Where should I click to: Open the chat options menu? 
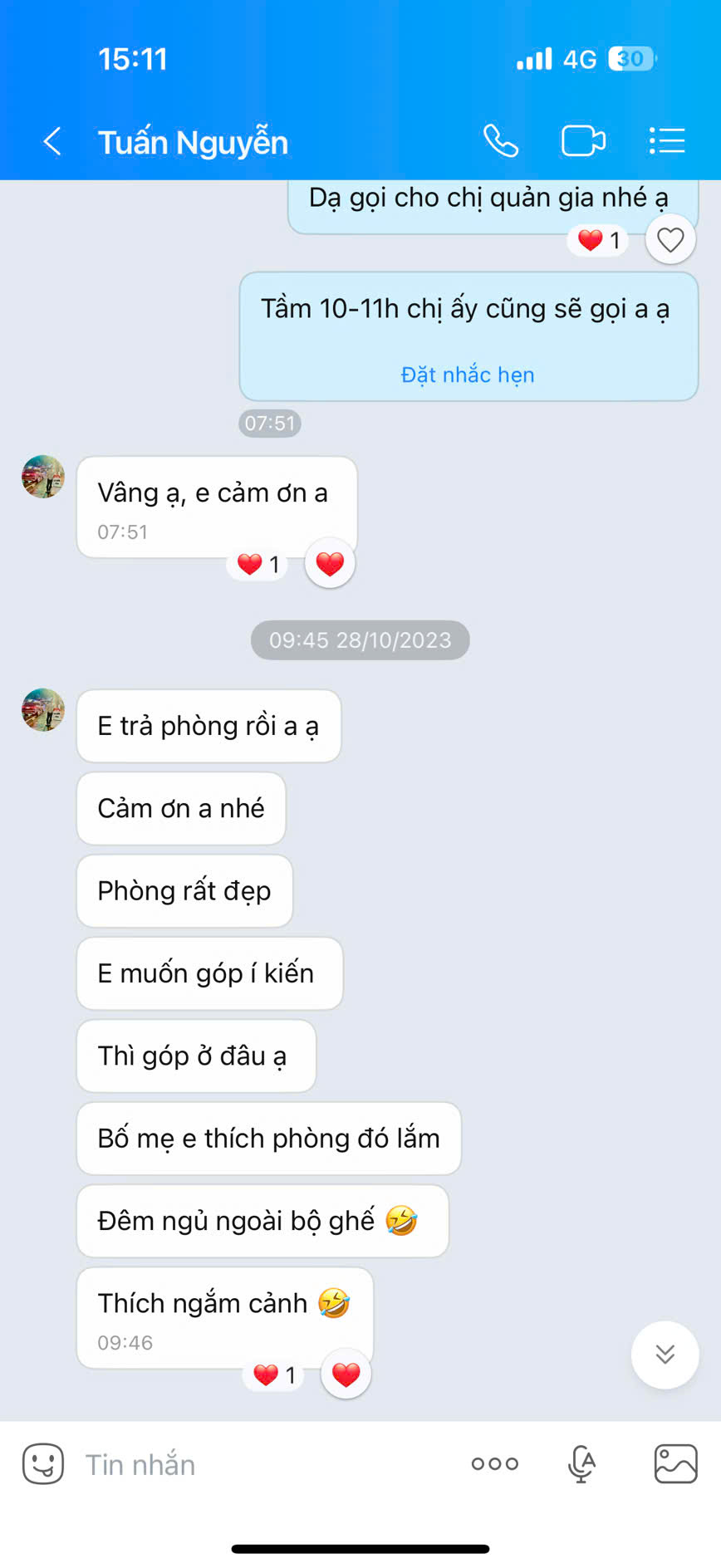pyautogui.click(x=667, y=141)
